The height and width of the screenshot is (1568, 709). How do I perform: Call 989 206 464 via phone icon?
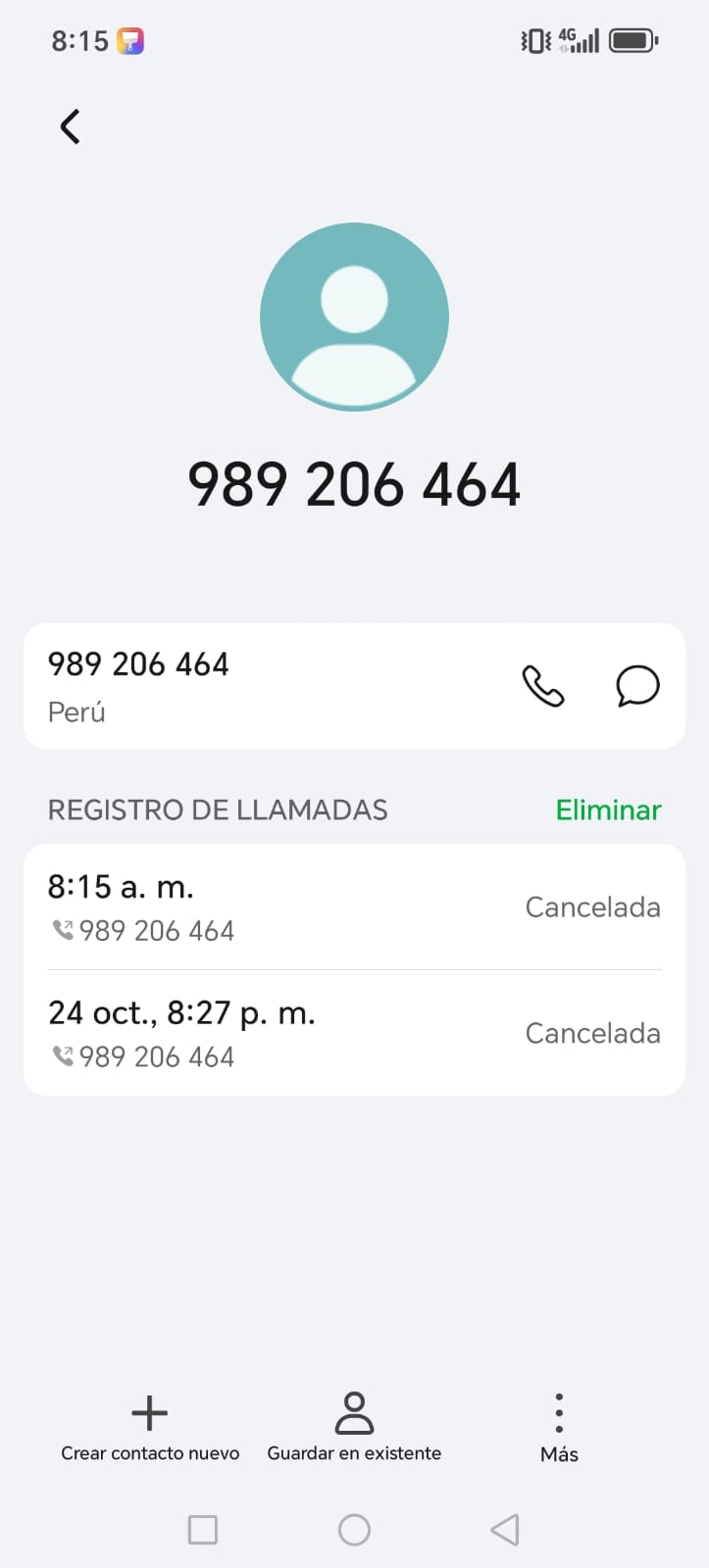542,686
